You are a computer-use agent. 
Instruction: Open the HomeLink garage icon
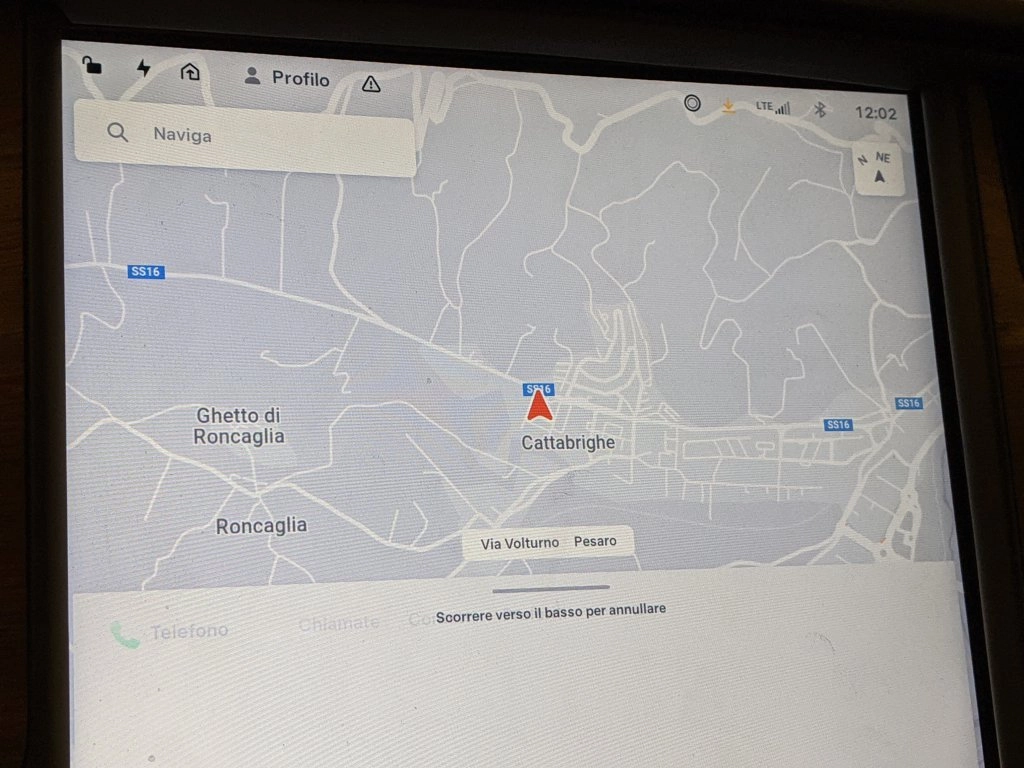click(190, 71)
